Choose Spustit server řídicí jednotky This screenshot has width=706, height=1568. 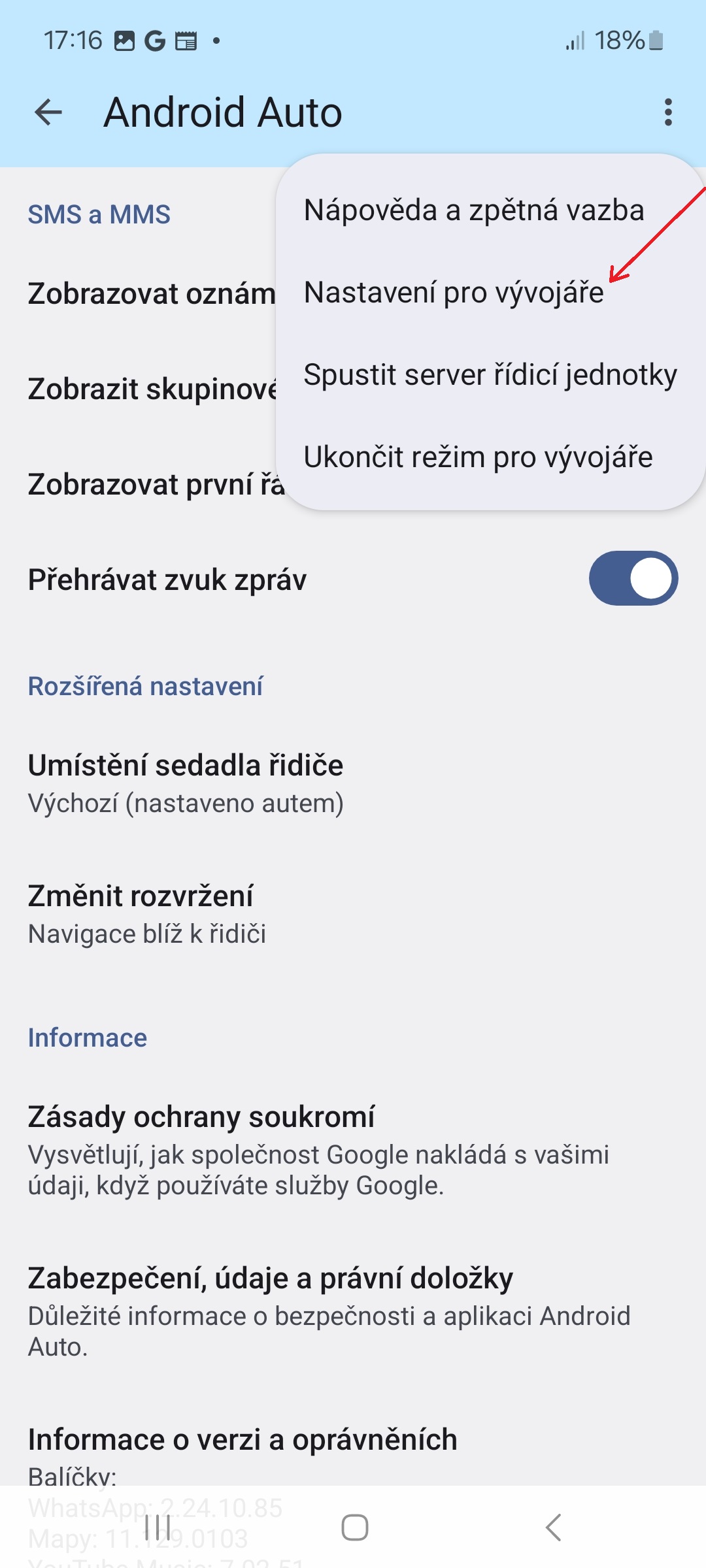point(490,375)
